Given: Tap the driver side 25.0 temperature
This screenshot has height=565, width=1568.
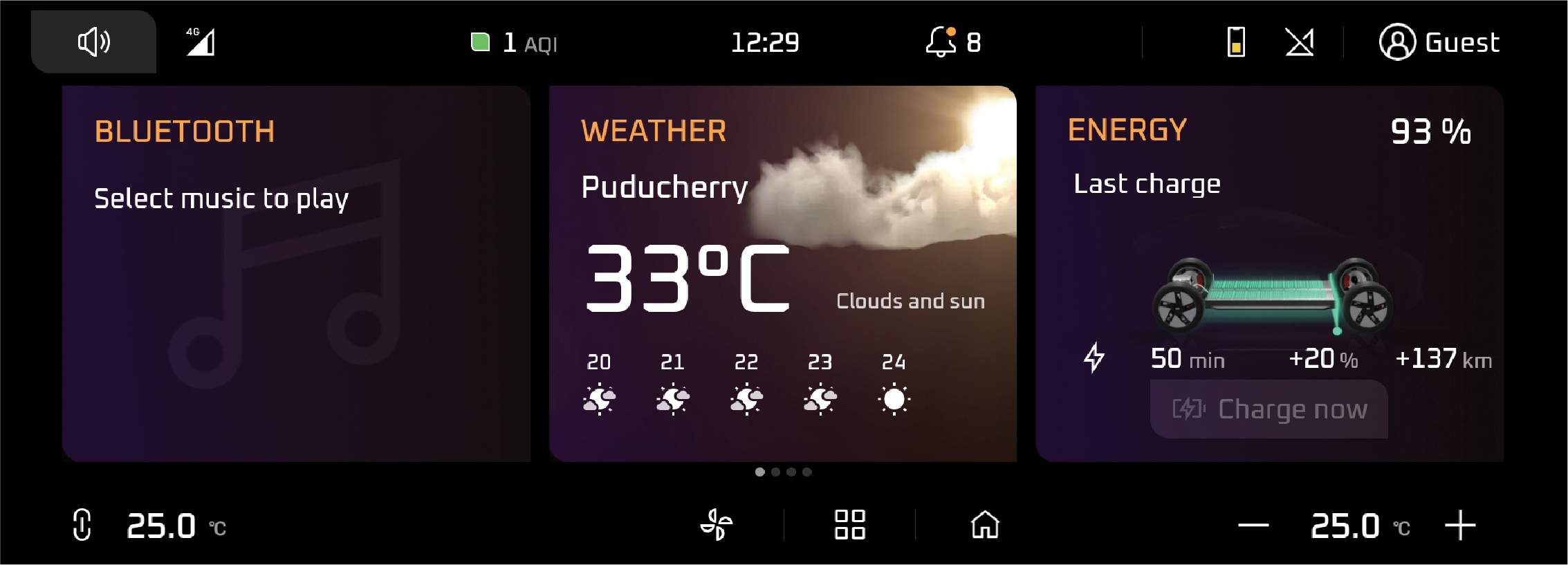Looking at the screenshot, I should coord(161,526).
